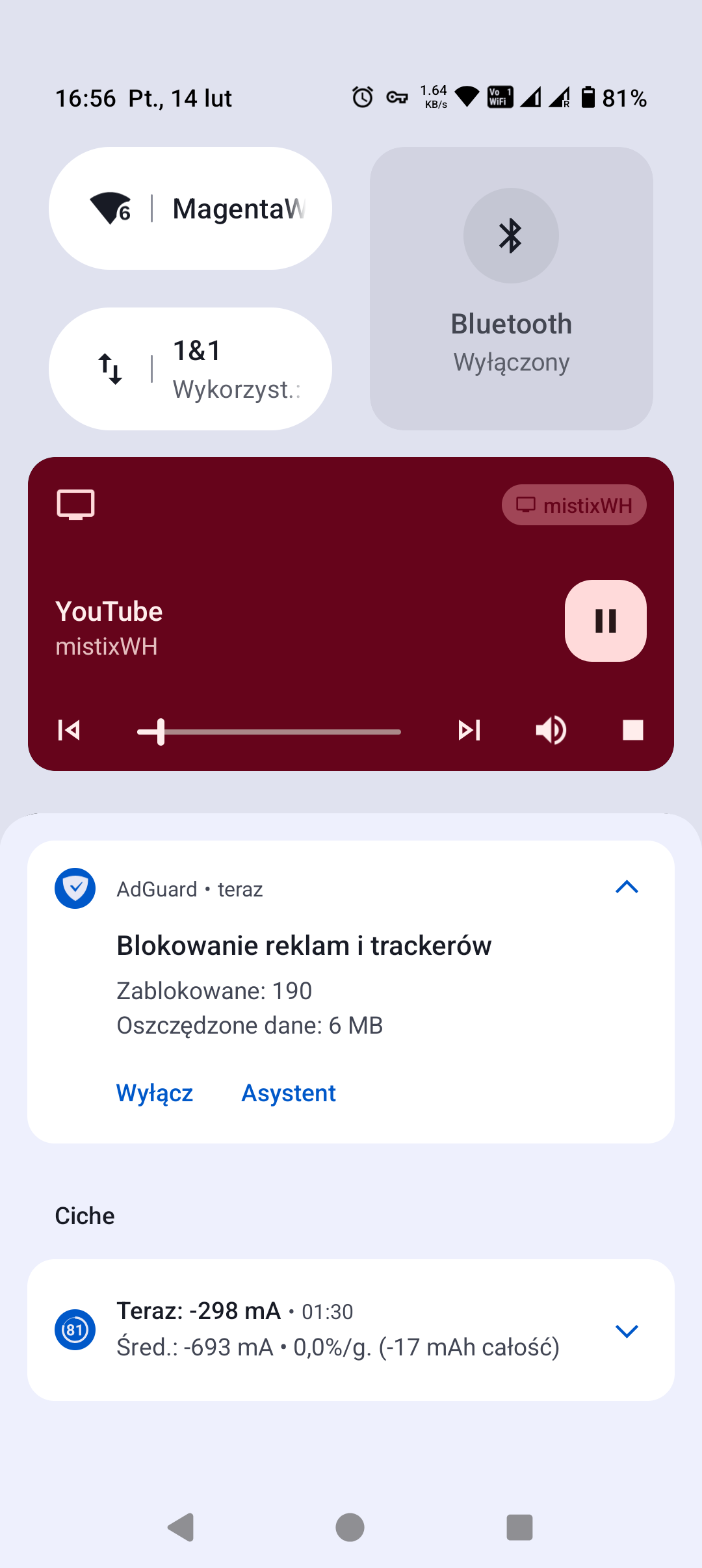702x1568 pixels.
Task: Open the AdGuard blocking notification
Action: (x=304, y=946)
